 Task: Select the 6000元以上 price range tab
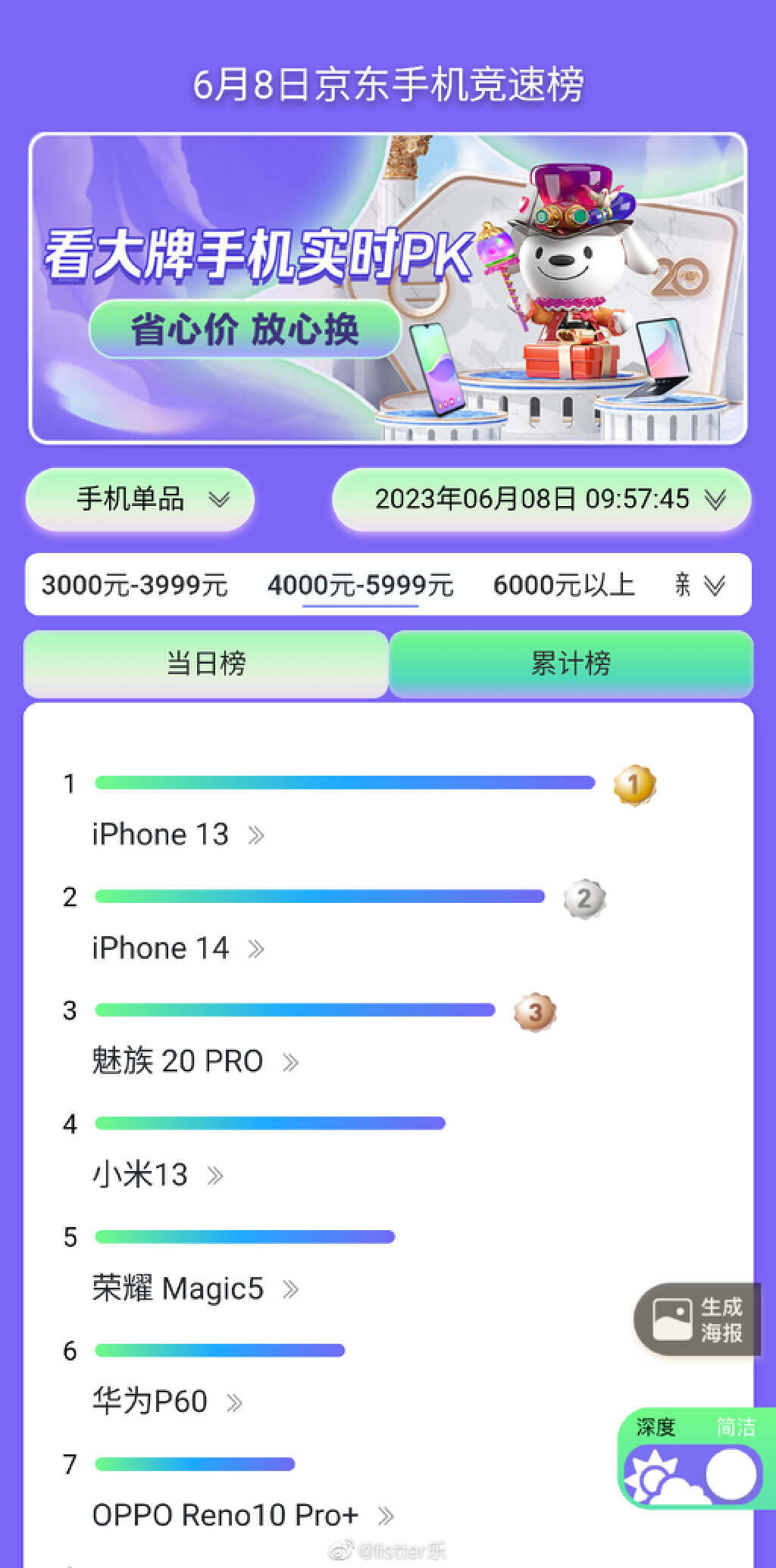[565, 584]
